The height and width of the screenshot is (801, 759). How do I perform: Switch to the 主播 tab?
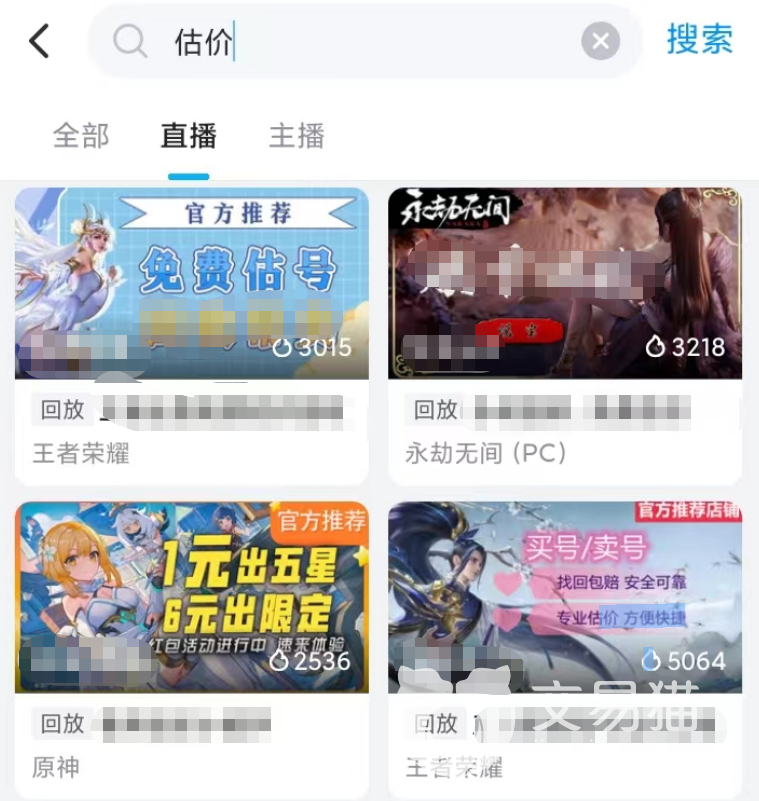296,136
